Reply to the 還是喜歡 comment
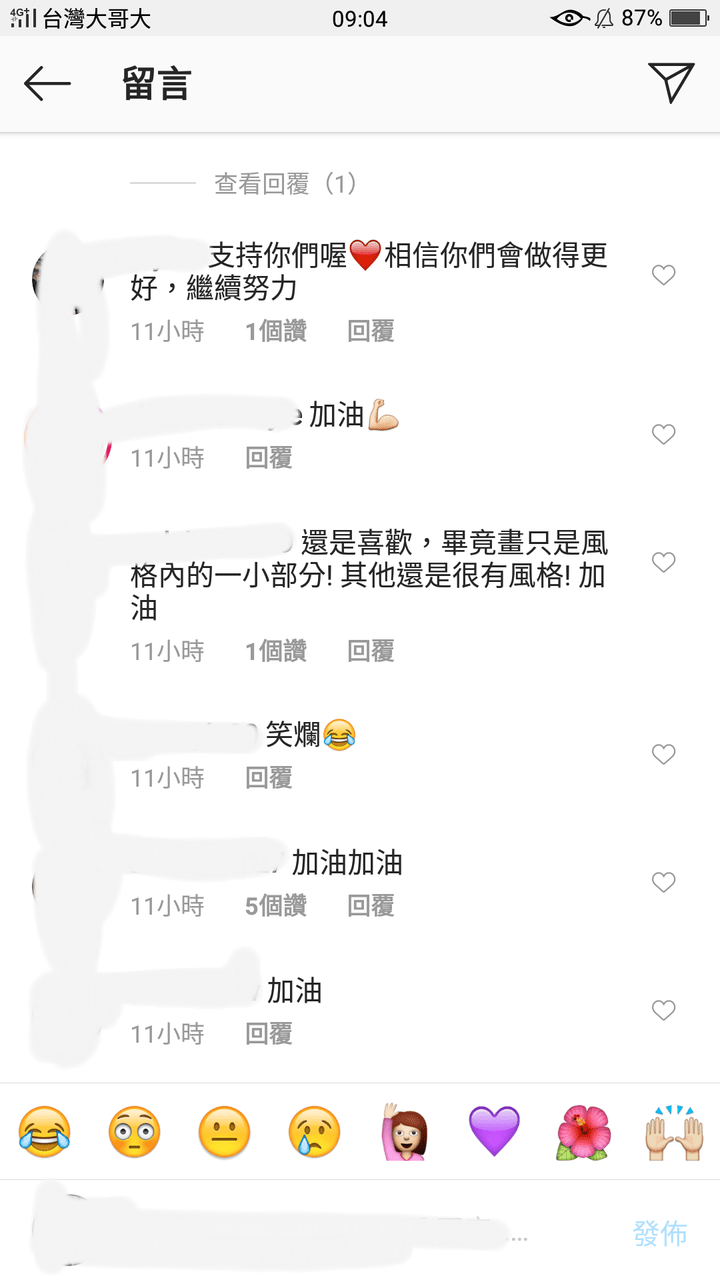This screenshot has height=1280, width=720. pos(370,651)
